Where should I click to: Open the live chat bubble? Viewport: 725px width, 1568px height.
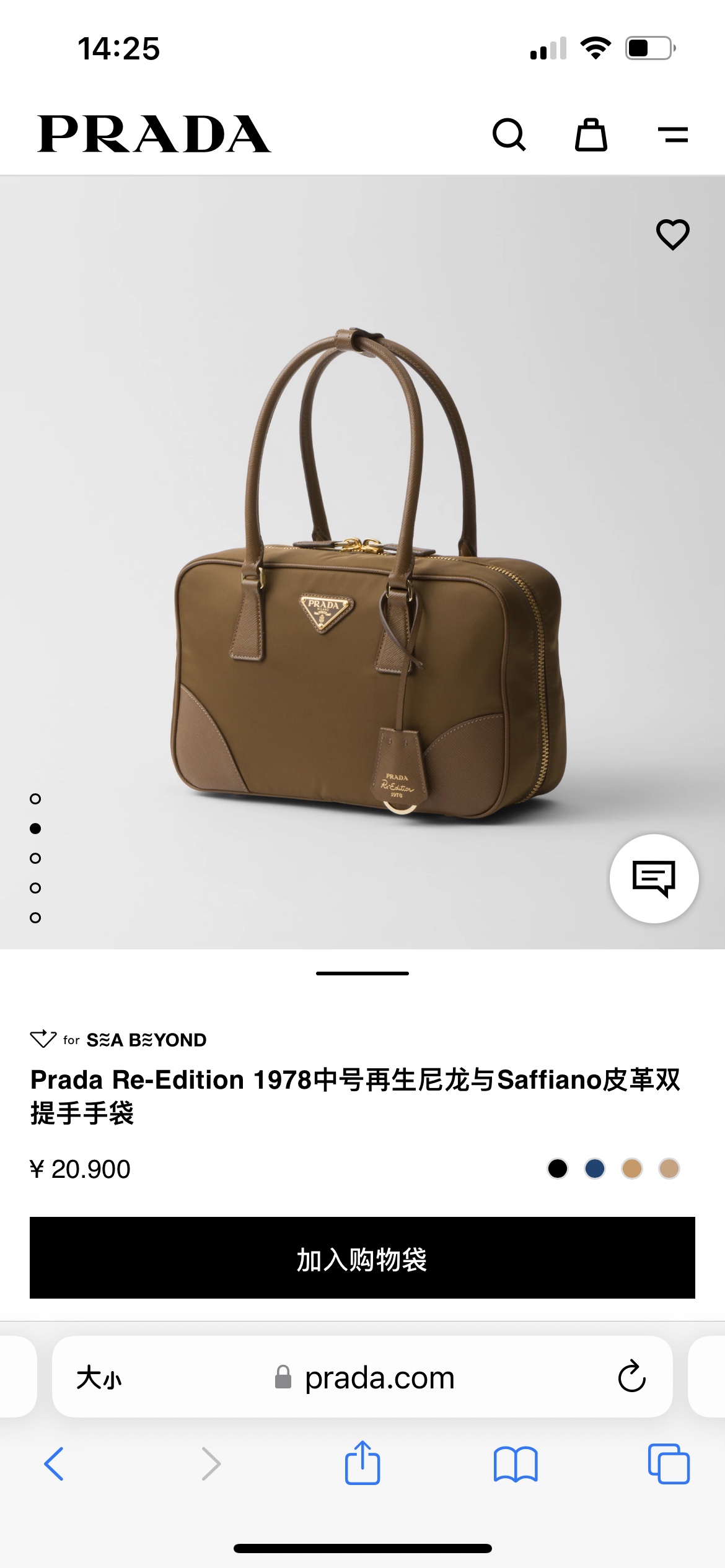point(654,878)
